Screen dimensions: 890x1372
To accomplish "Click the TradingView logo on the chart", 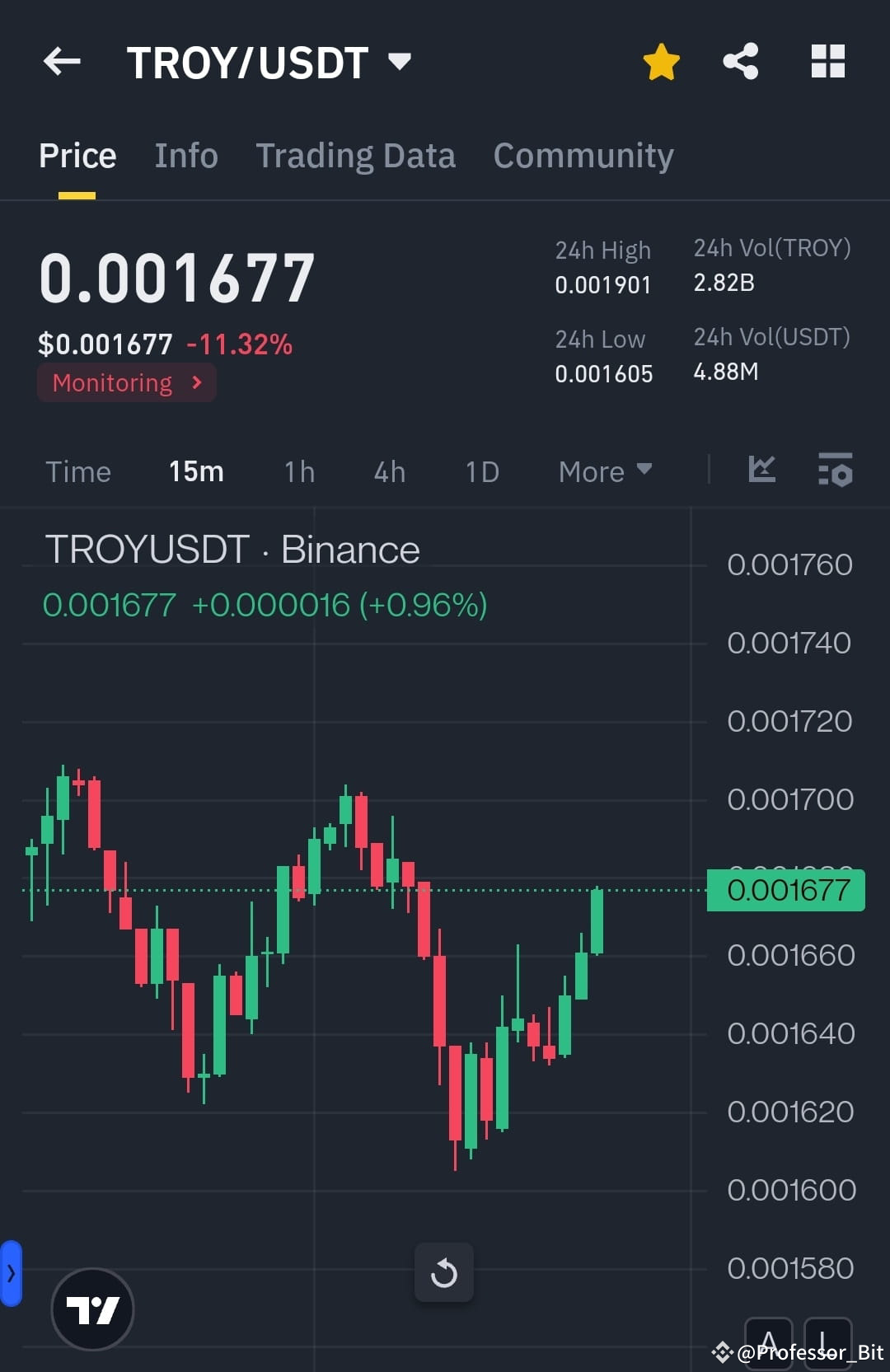I will (x=92, y=1309).
